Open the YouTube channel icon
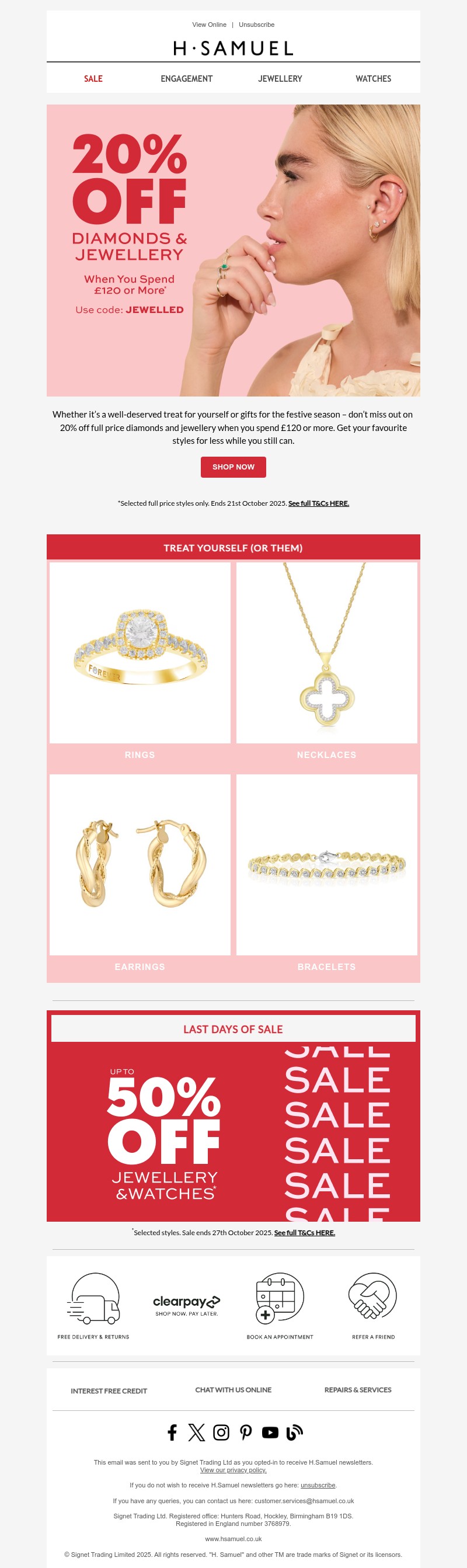Screen dimensions: 467x1568 click(270, 1433)
